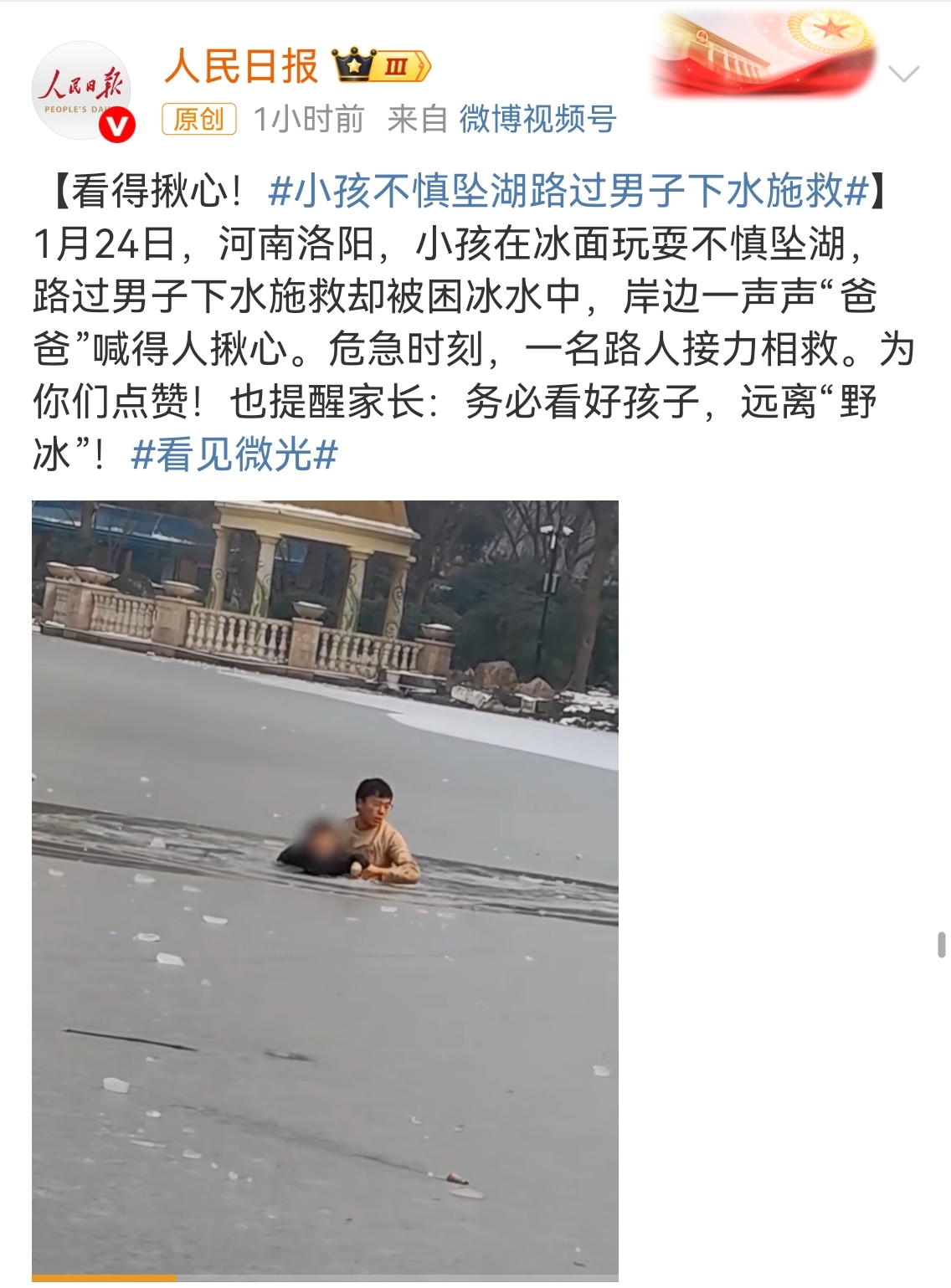Open the 微博视频号 source link
The height and width of the screenshot is (1288, 951).
point(537,120)
